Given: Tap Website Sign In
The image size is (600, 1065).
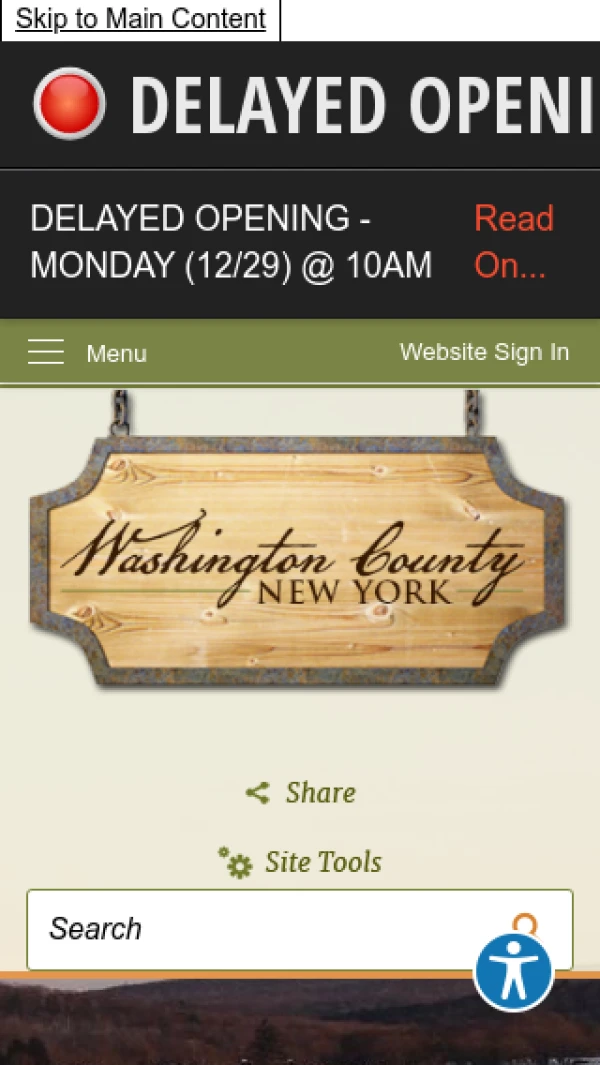Looking at the screenshot, I should click(484, 352).
